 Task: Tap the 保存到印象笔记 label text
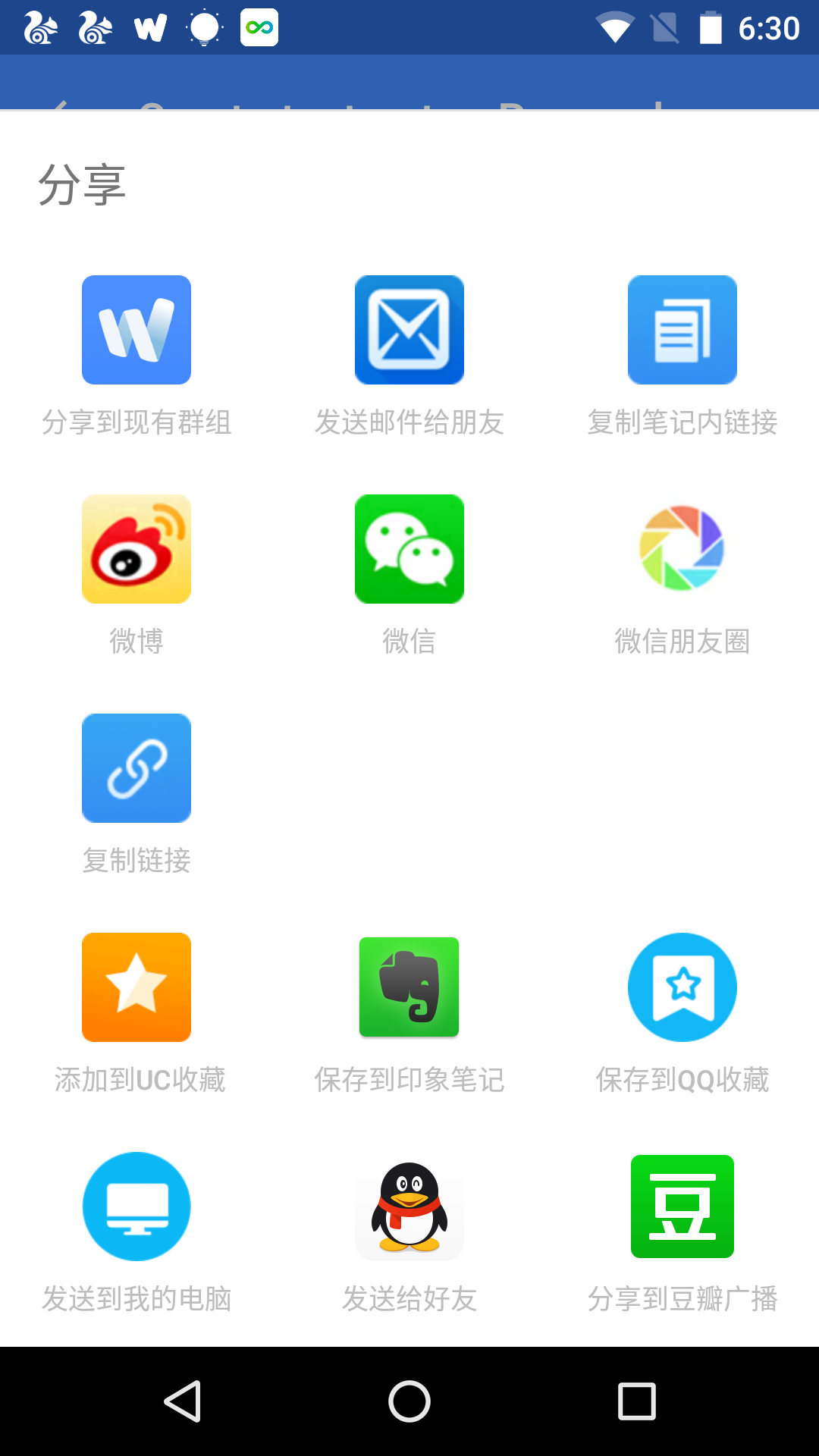(x=409, y=1080)
